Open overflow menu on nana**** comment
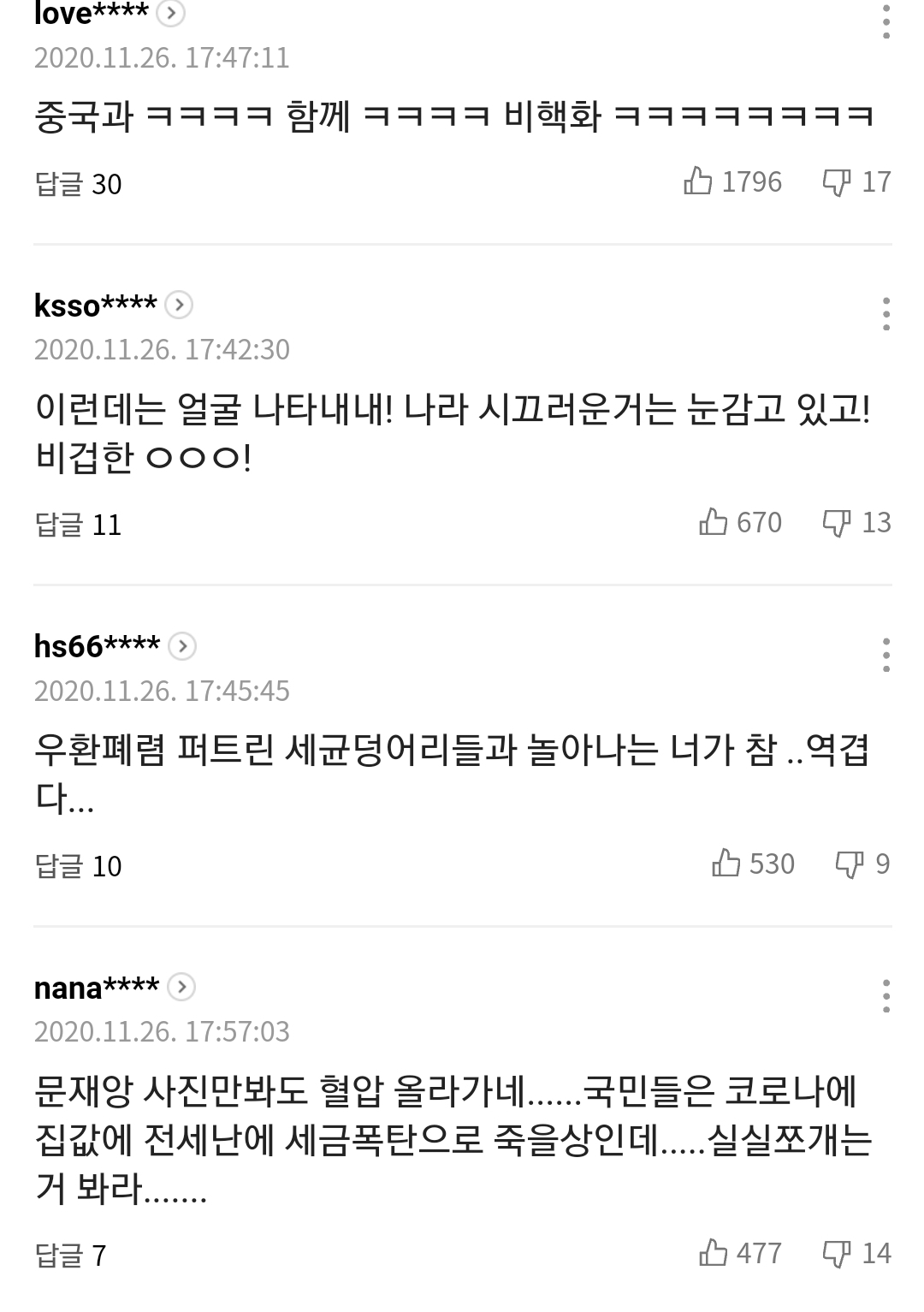Screen dimensions: 924x1312 [x=885, y=996]
